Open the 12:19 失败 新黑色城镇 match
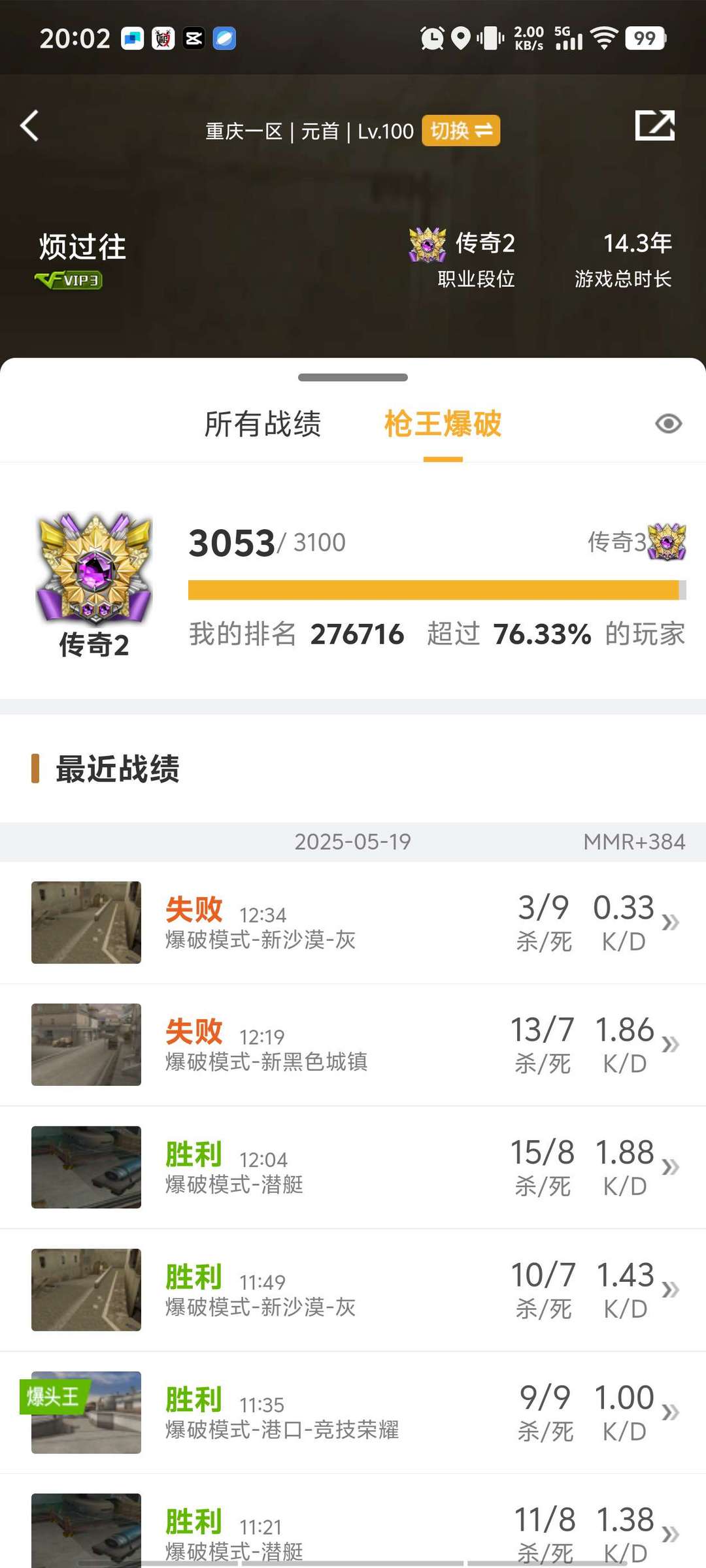 (x=353, y=1045)
